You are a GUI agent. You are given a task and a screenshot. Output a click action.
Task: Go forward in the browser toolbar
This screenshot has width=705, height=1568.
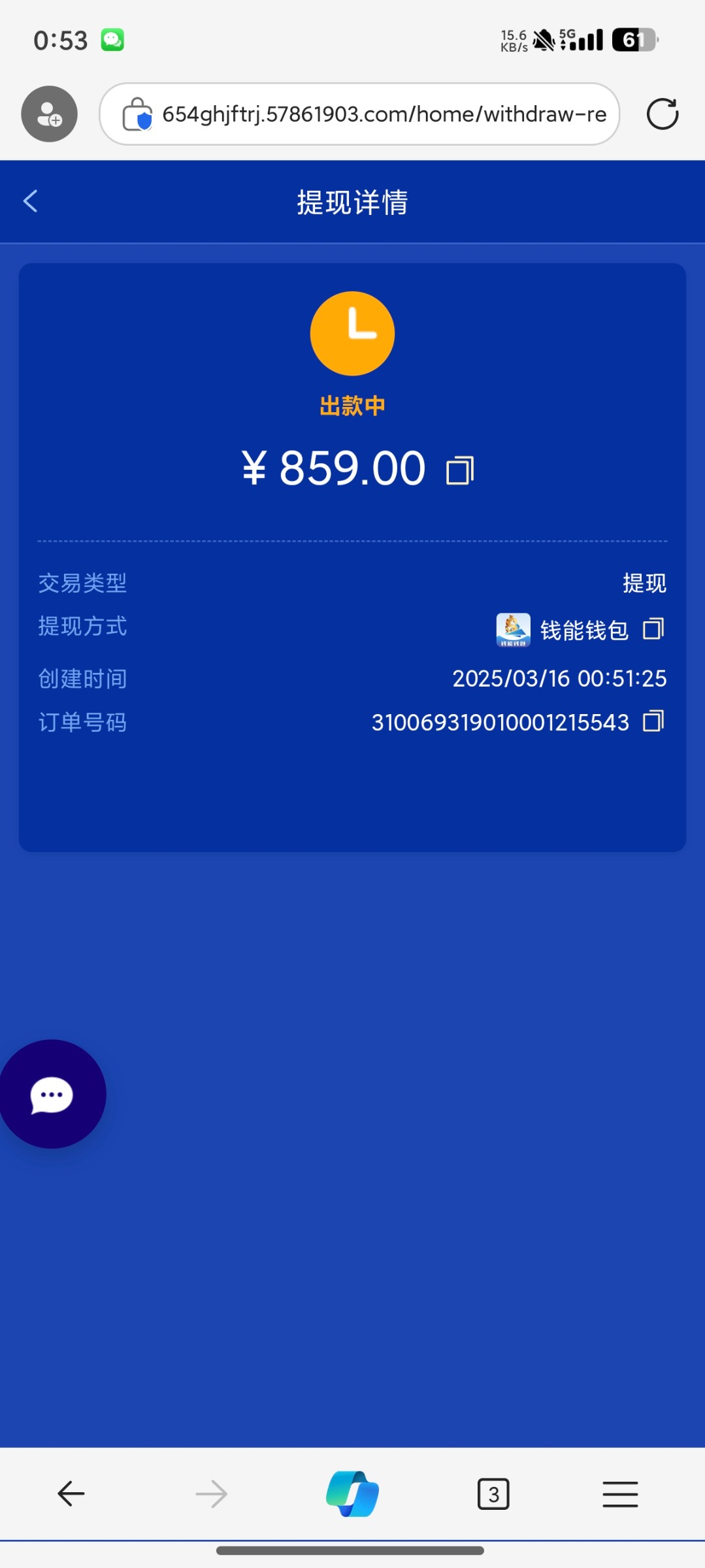[212, 1494]
